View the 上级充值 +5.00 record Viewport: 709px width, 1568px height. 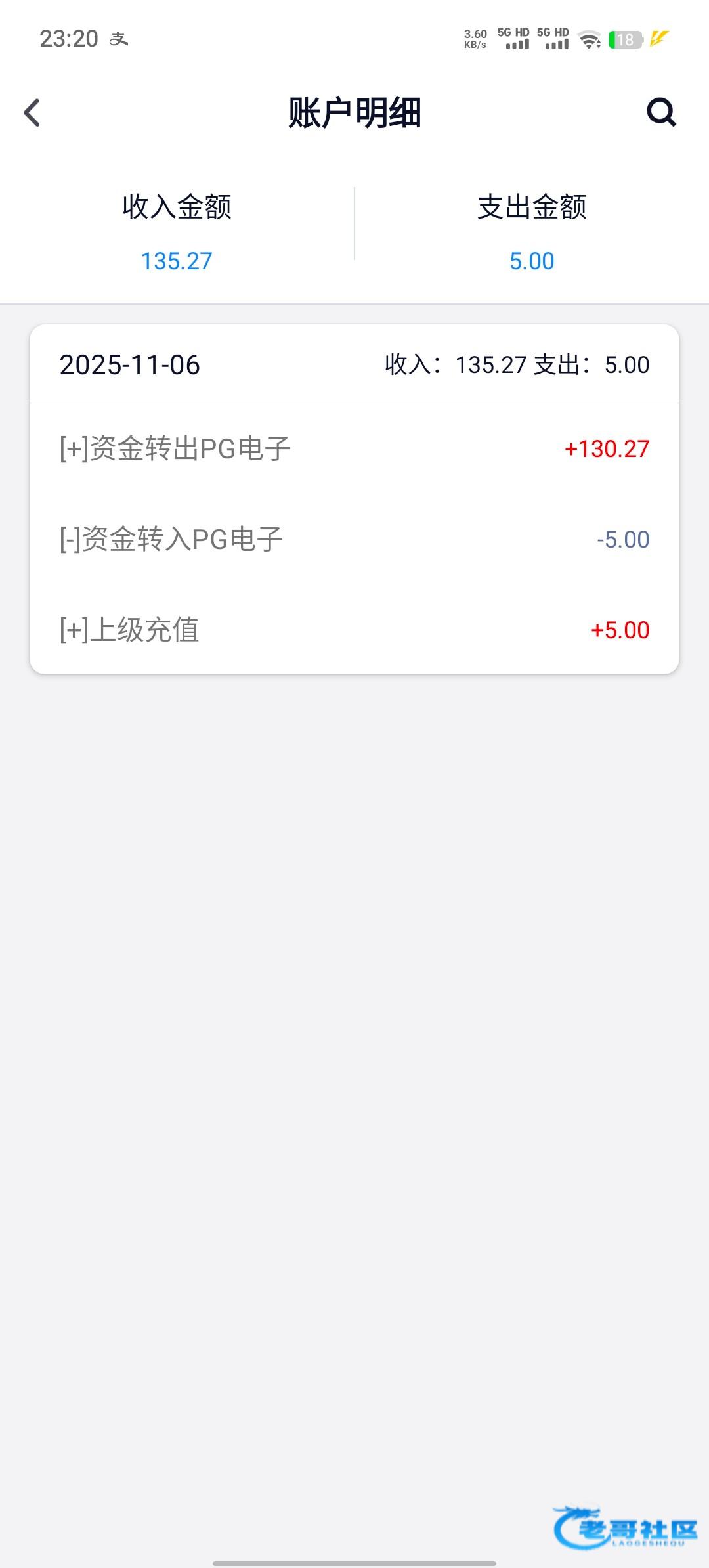click(x=354, y=630)
